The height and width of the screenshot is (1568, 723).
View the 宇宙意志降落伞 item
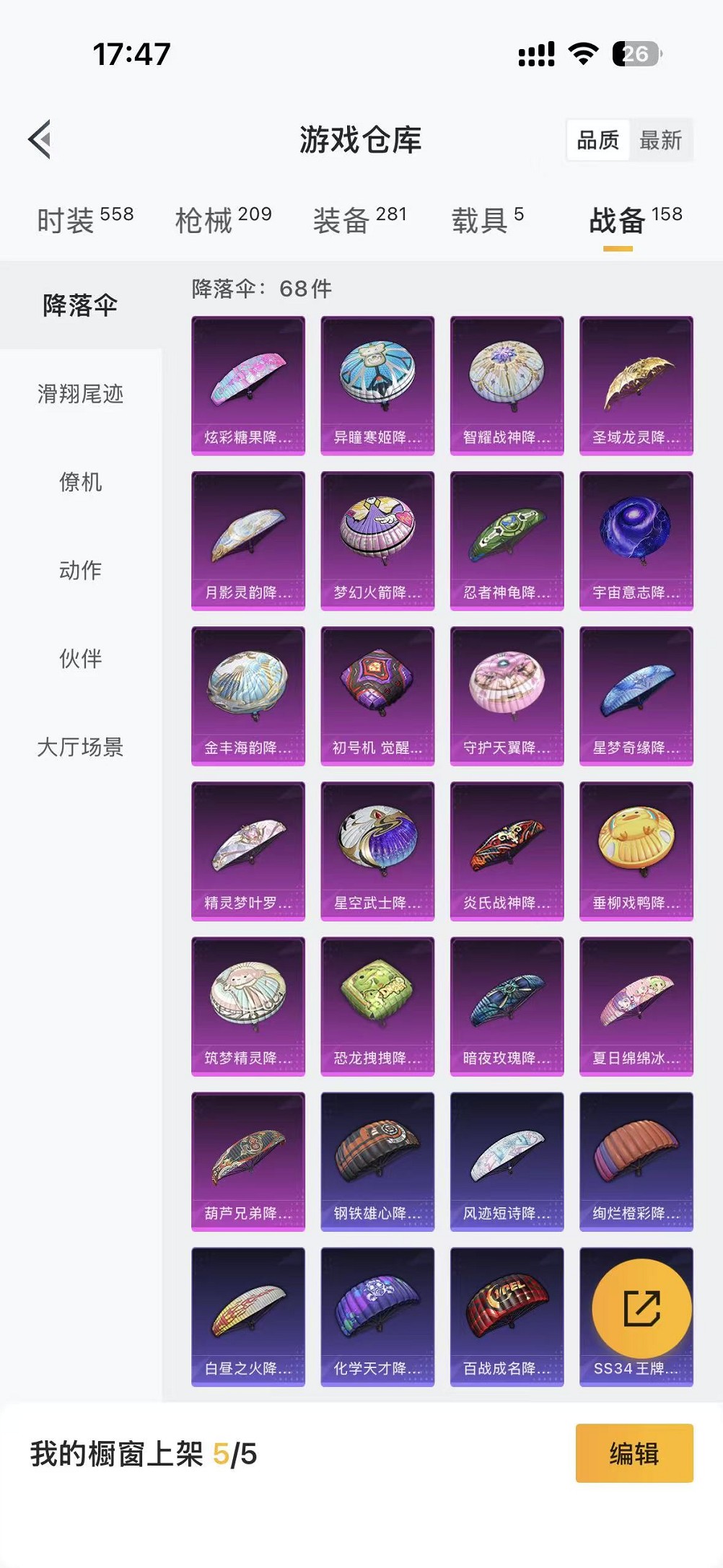point(636,540)
